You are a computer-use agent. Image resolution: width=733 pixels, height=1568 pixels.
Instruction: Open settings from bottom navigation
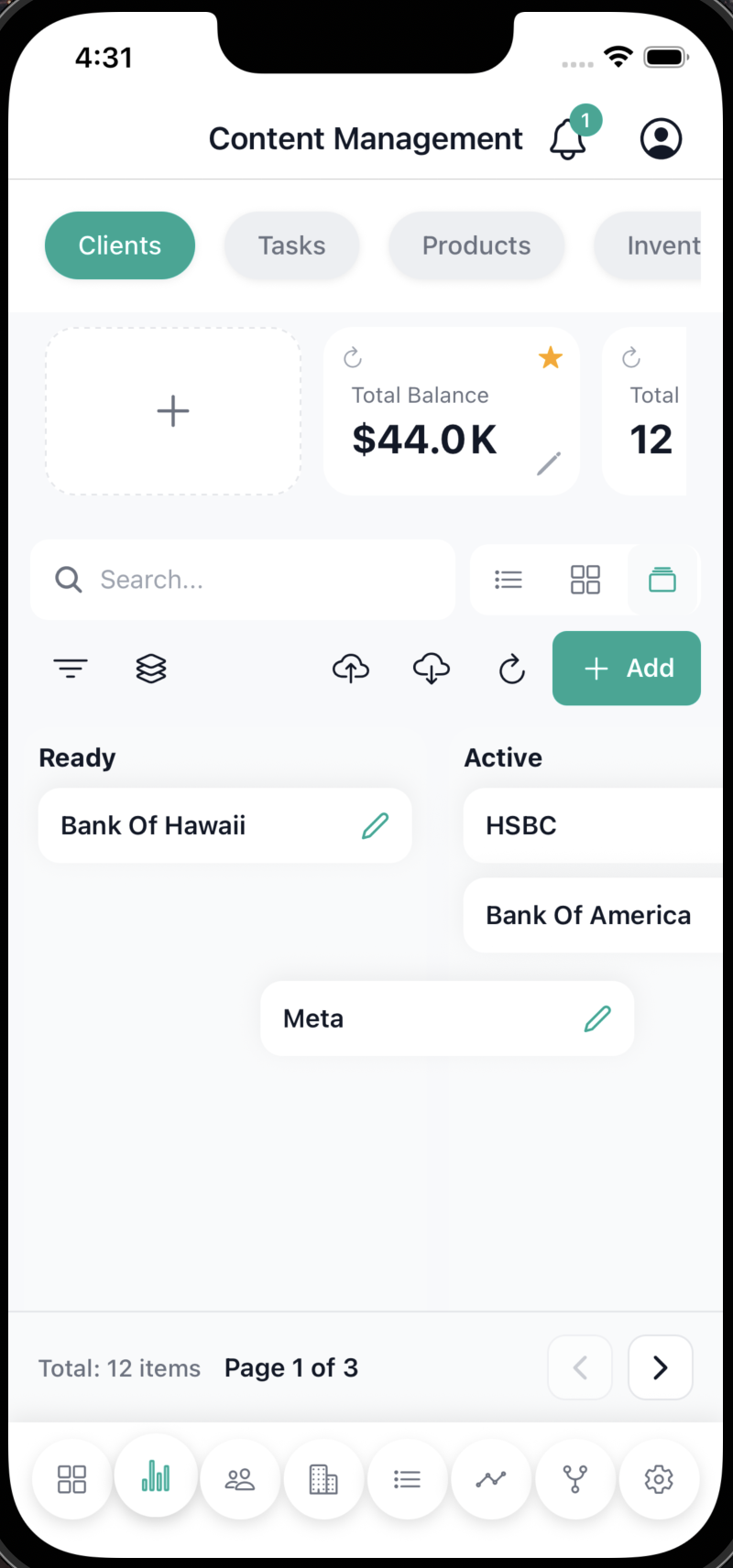[659, 1479]
